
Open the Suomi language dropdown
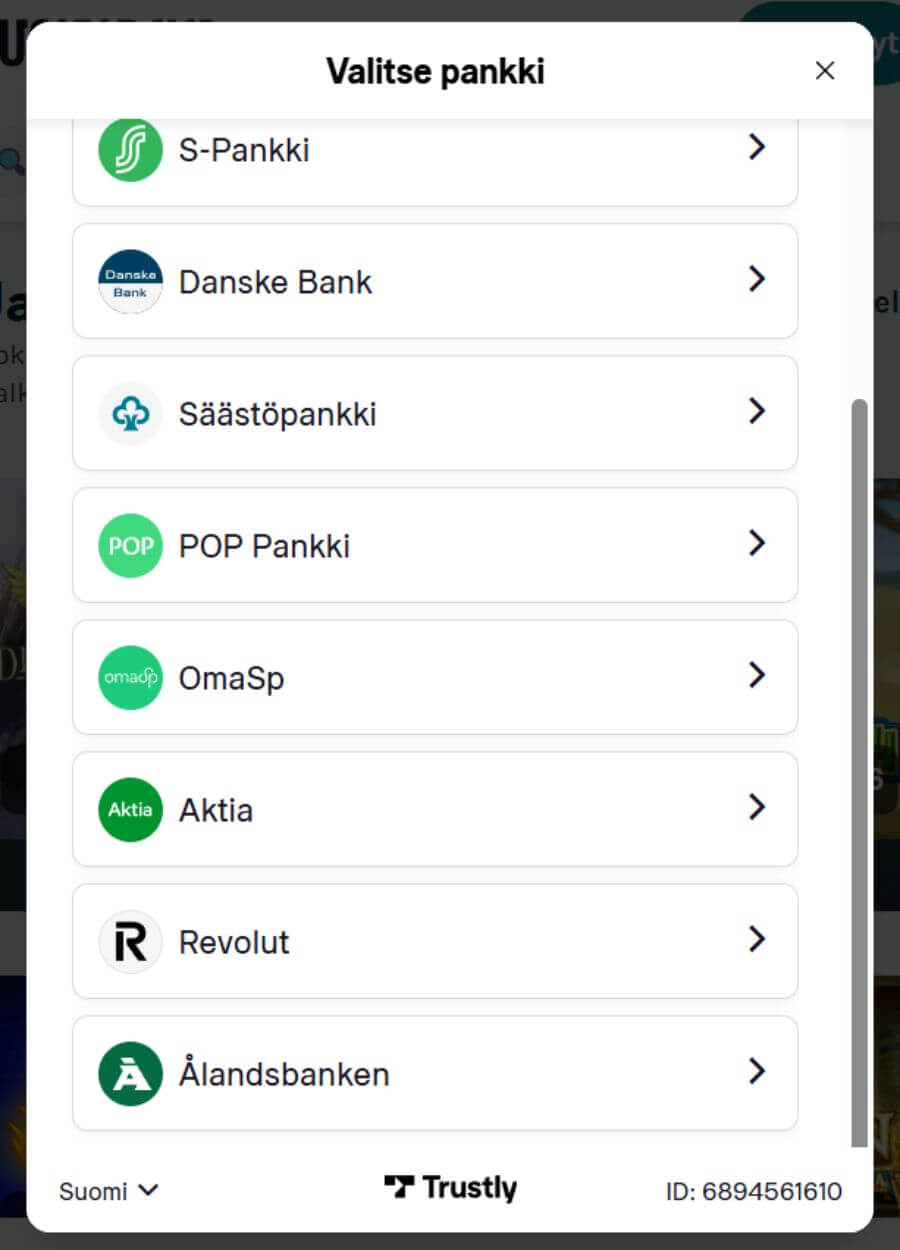tap(108, 1191)
